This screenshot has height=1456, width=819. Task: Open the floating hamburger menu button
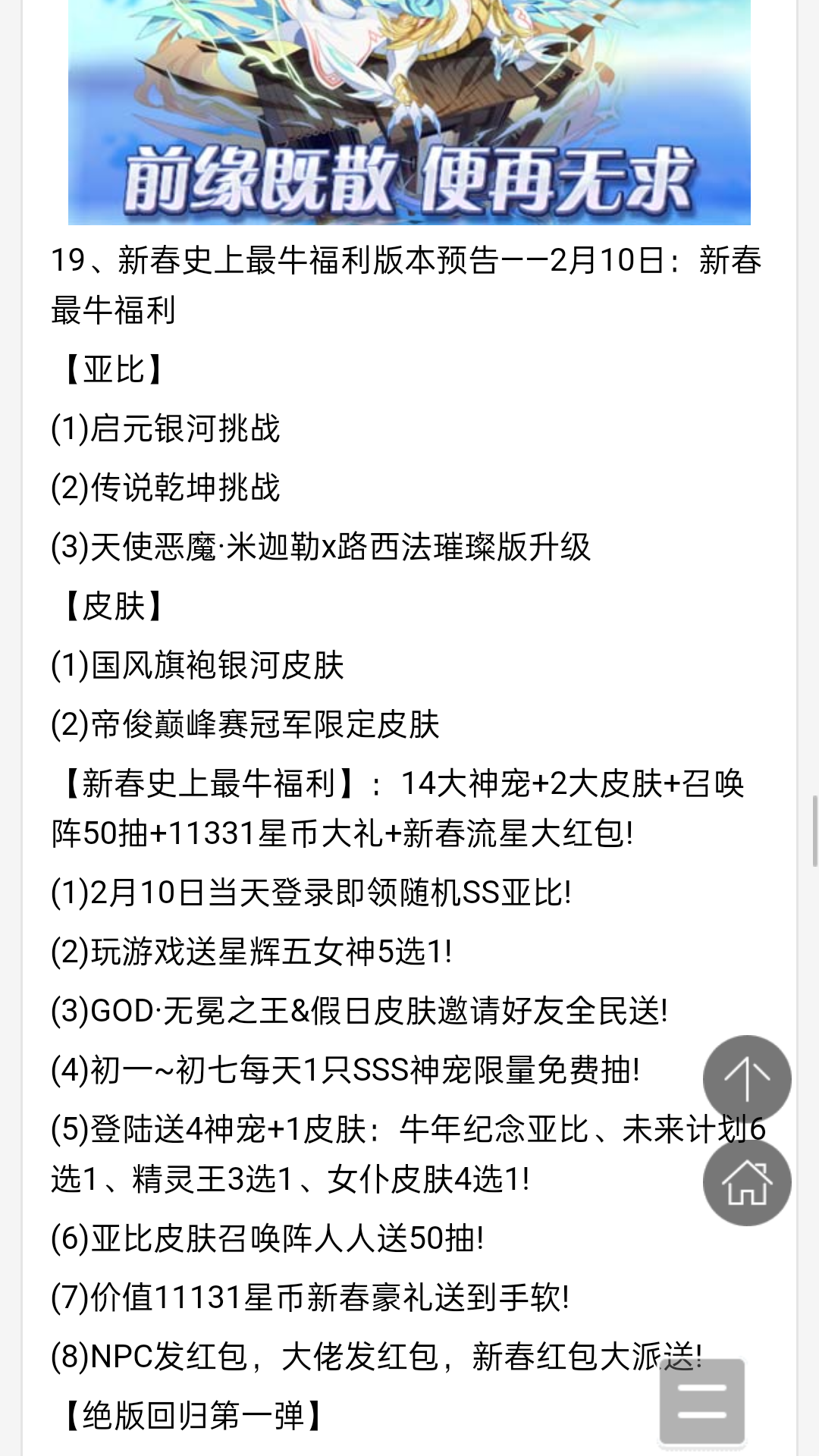(x=702, y=1401)
